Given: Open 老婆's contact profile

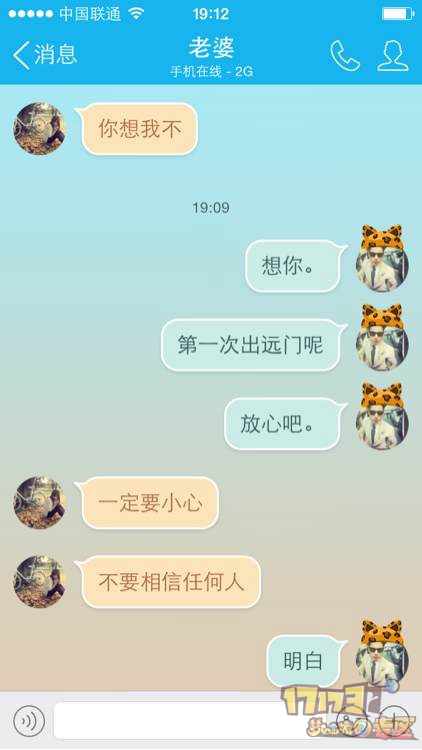Looking at the screenshot, I should tap(393, 55).
